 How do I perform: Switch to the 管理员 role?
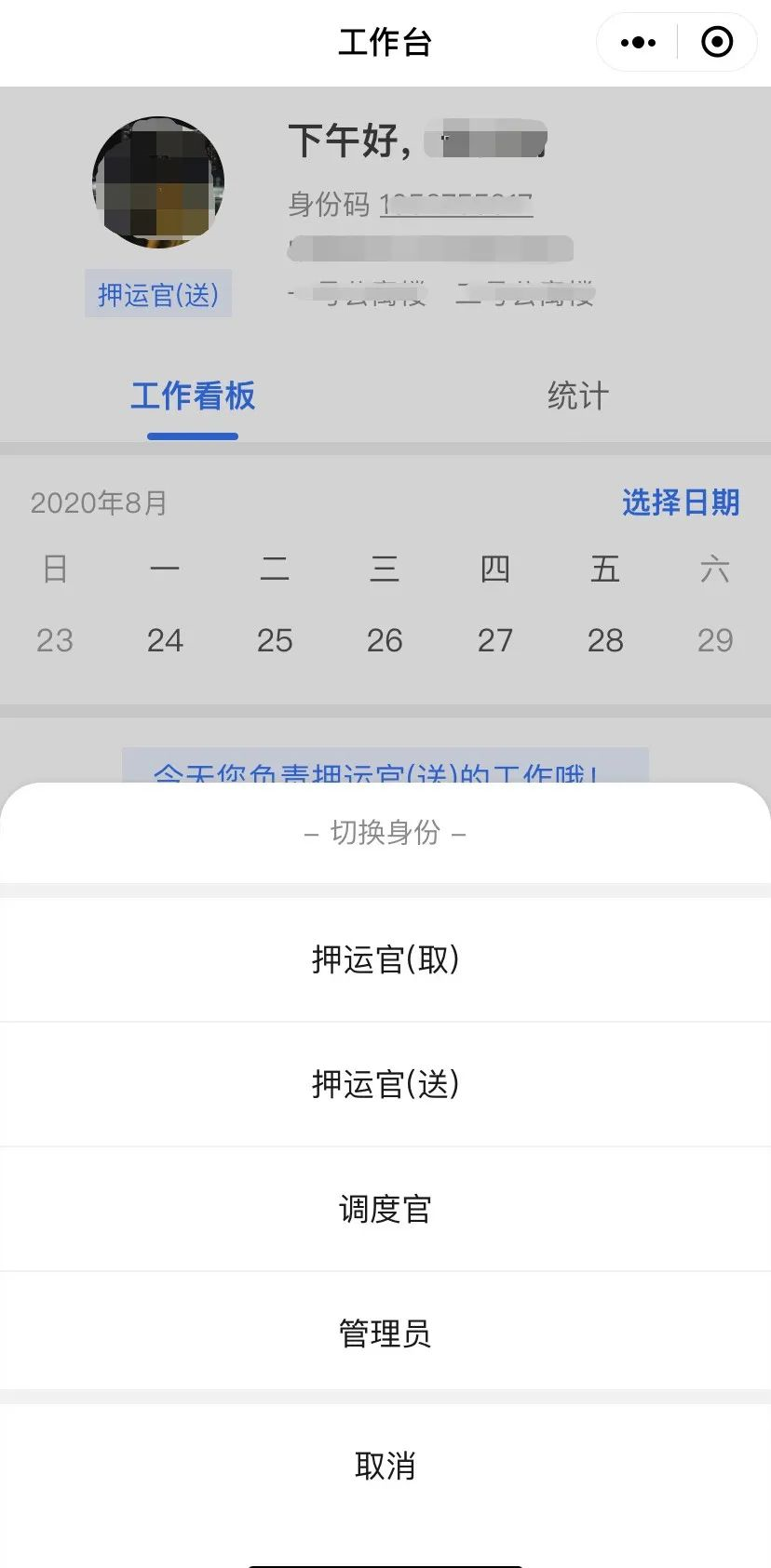click(x=385, y=1333)
